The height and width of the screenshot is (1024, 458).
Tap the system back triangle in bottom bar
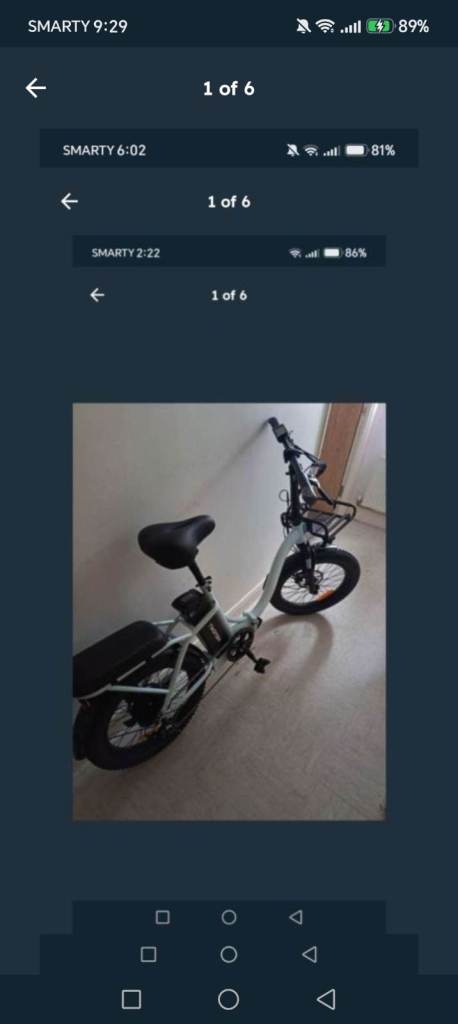(325, 999)
